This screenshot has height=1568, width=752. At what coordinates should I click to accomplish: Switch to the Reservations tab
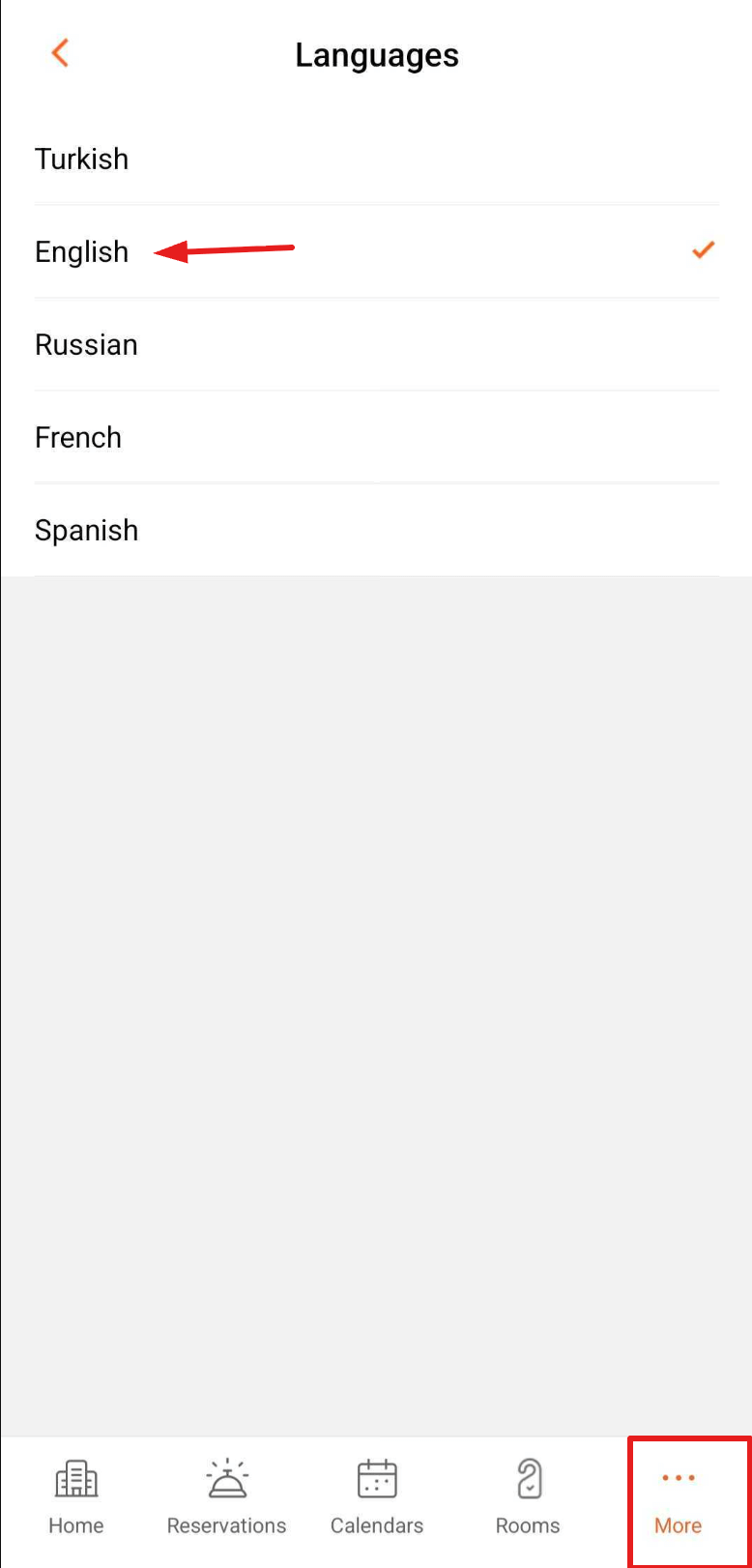226,1497
